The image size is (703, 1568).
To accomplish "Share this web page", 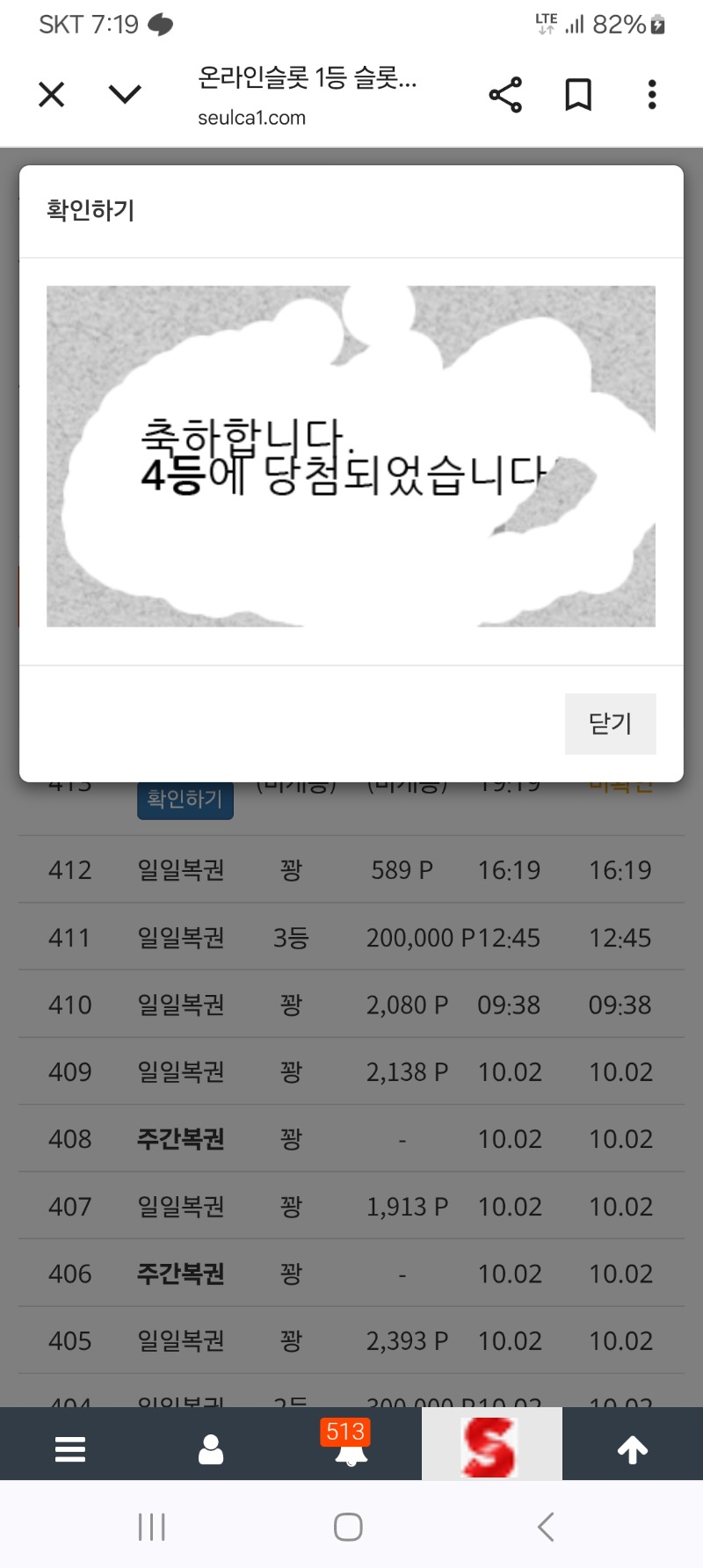I will [x=505, y=94].
